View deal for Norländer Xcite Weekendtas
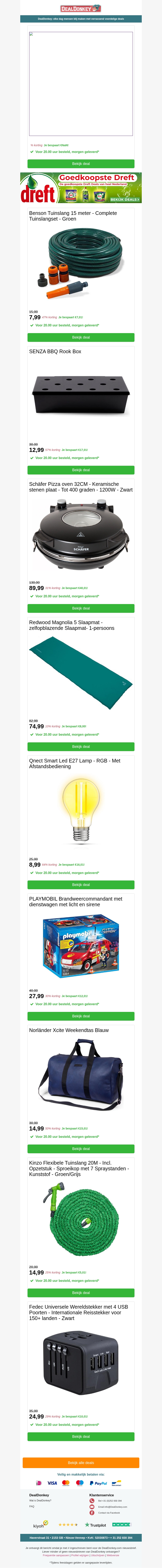 [81, 1149]
